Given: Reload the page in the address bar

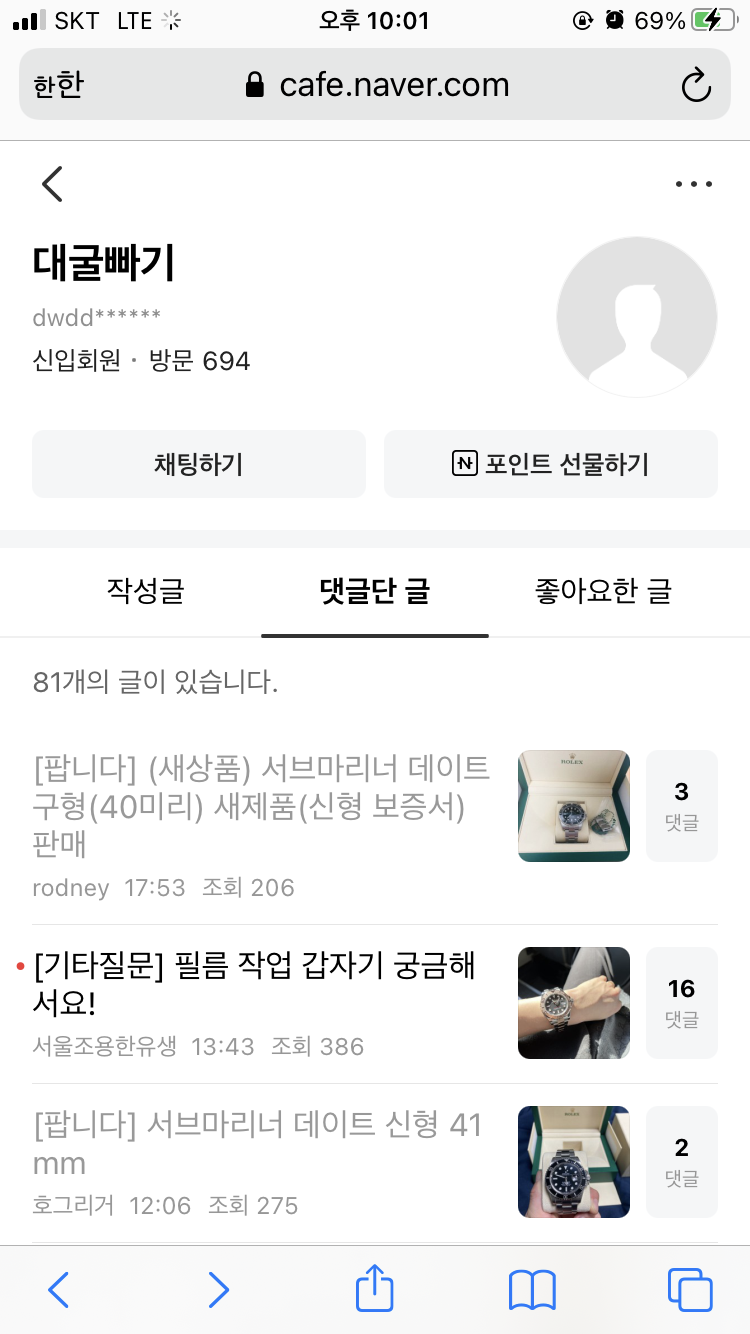Looking at the screenshot, I should click(x=695, y=85).
